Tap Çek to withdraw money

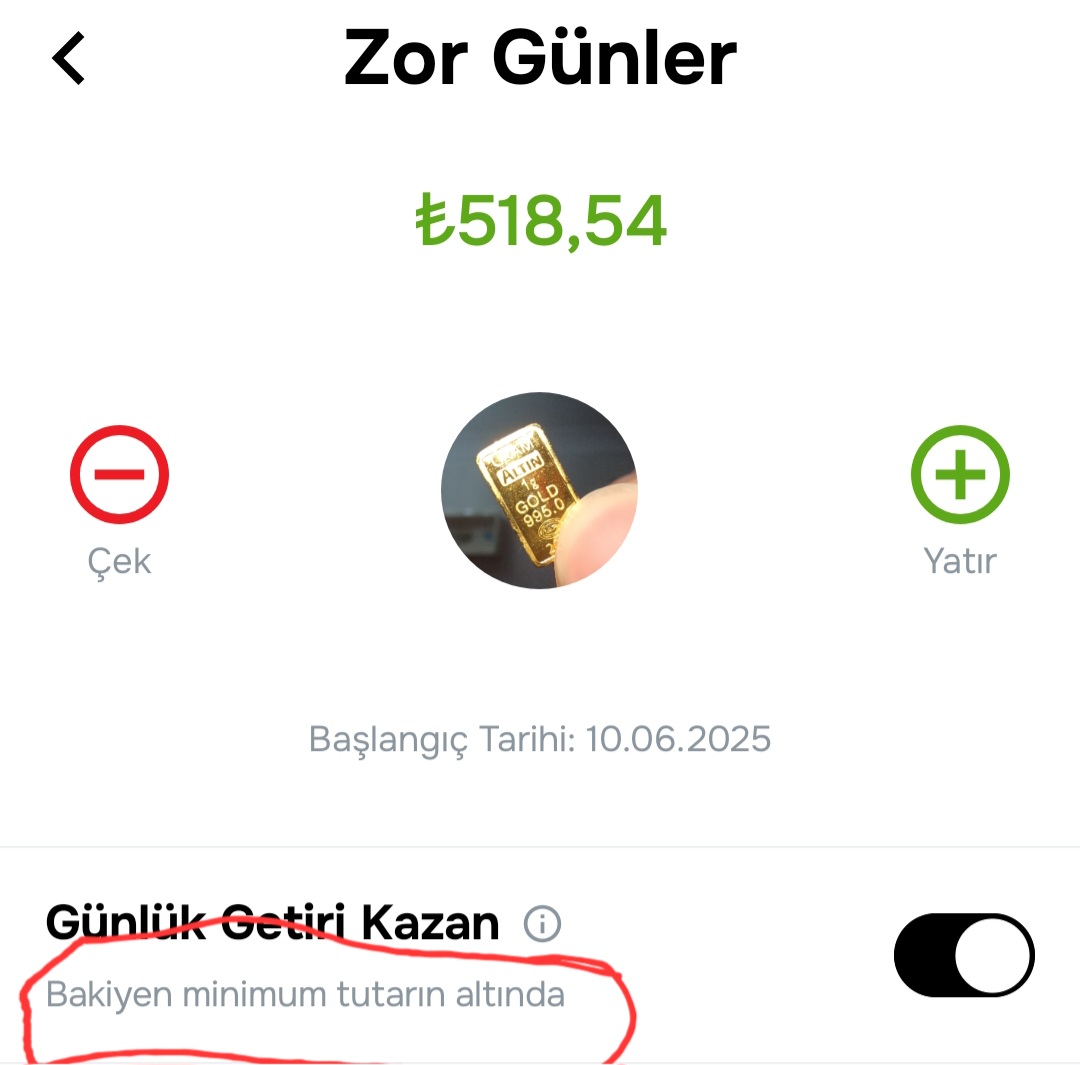pyautogui.click(x=119, y=475)
